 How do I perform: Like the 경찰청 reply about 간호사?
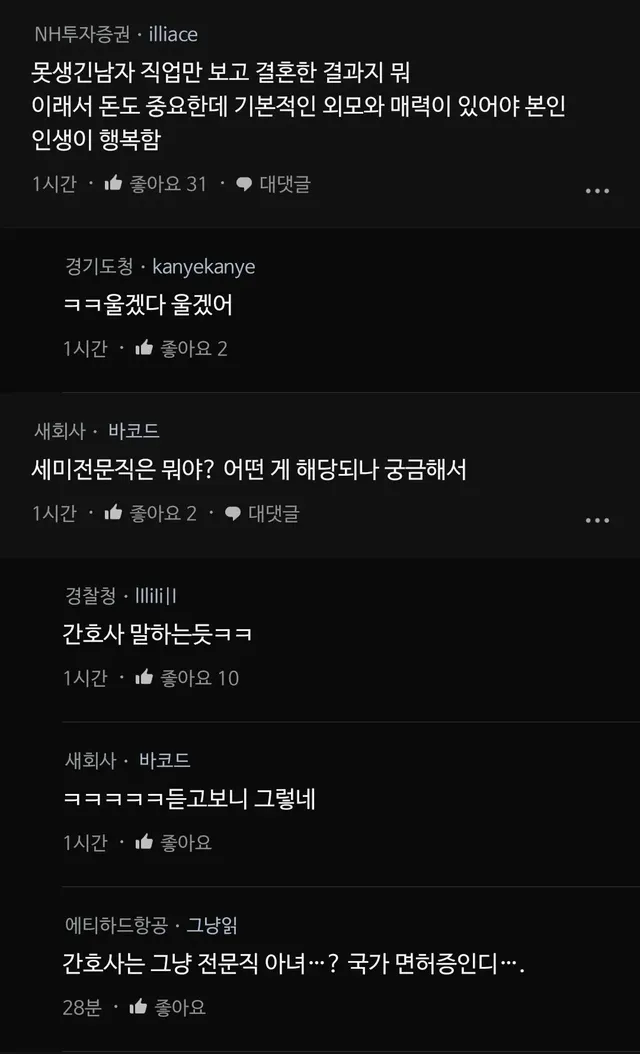(x=187, y=678)
